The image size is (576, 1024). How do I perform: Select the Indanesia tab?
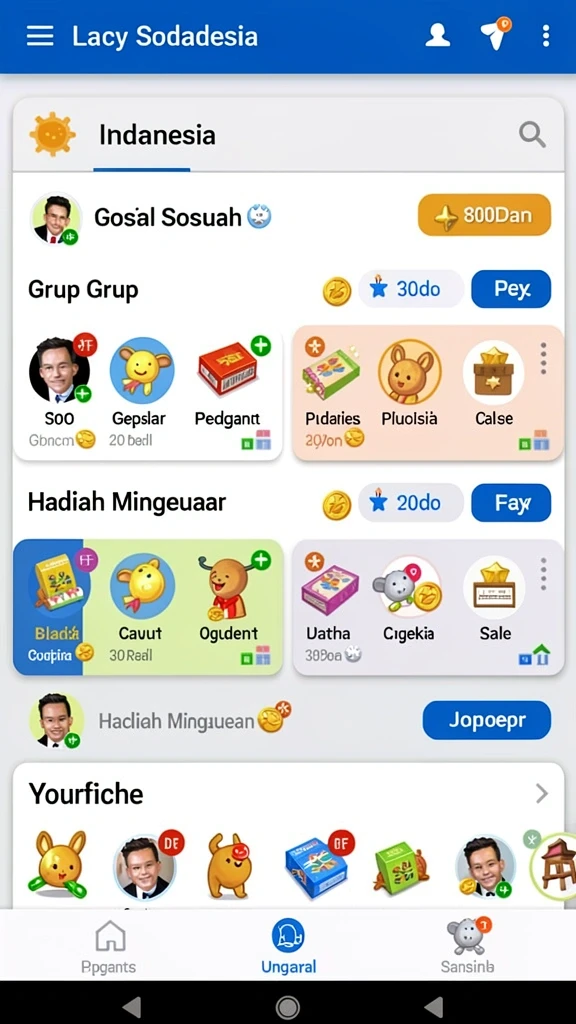click(156, 136)
